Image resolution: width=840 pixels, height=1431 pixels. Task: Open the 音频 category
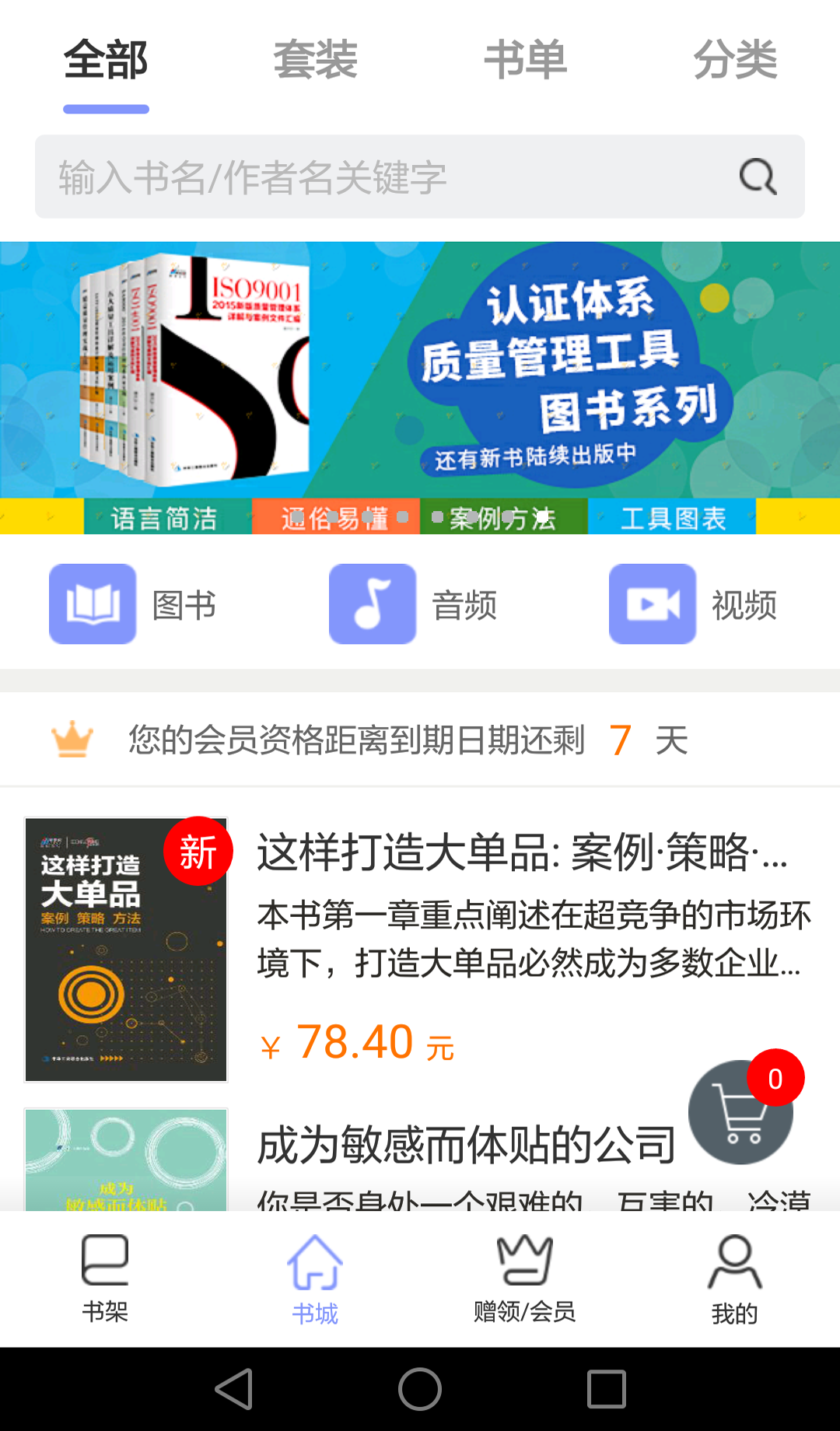click(x=412, y=604)
